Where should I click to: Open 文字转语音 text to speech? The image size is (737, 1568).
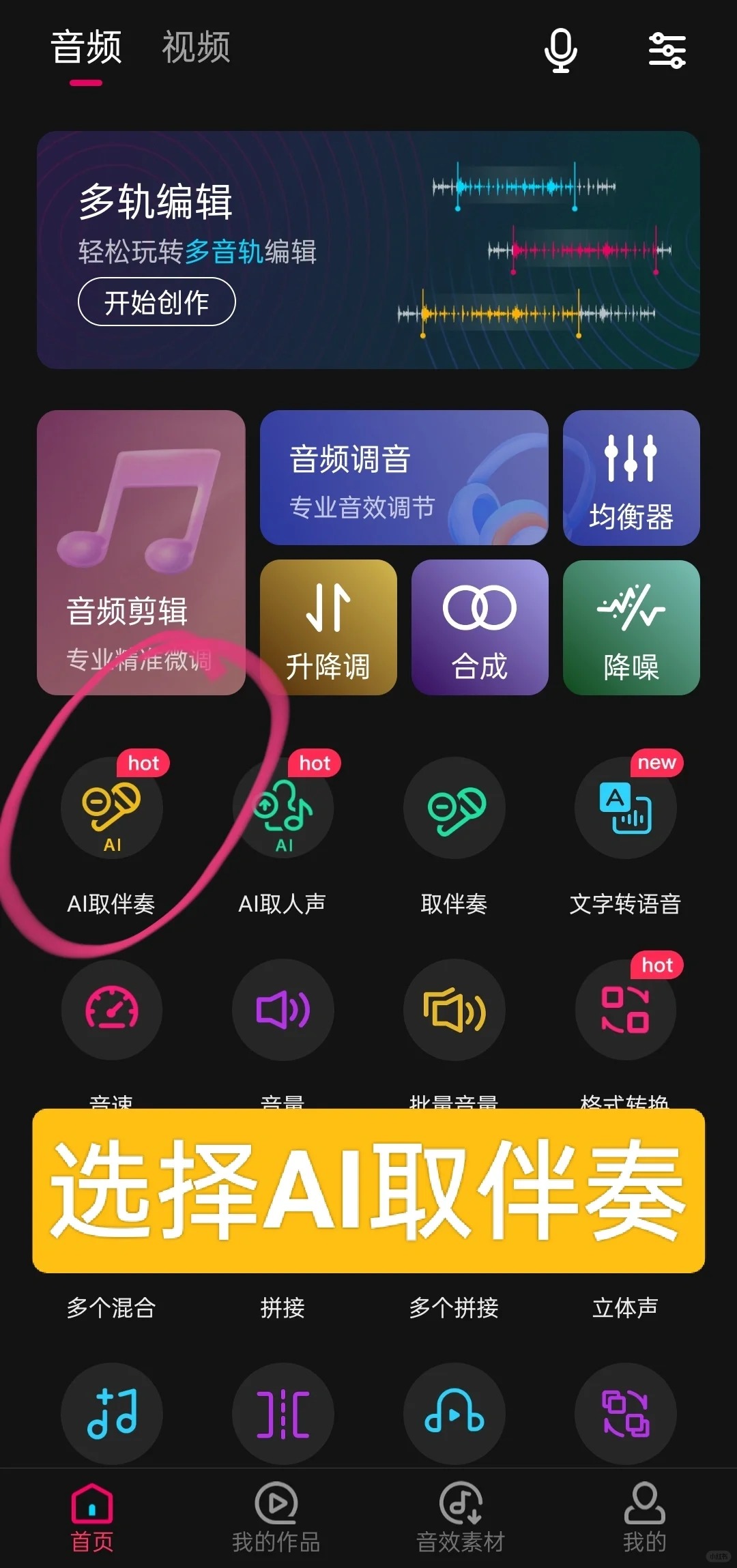coord(625,809)
